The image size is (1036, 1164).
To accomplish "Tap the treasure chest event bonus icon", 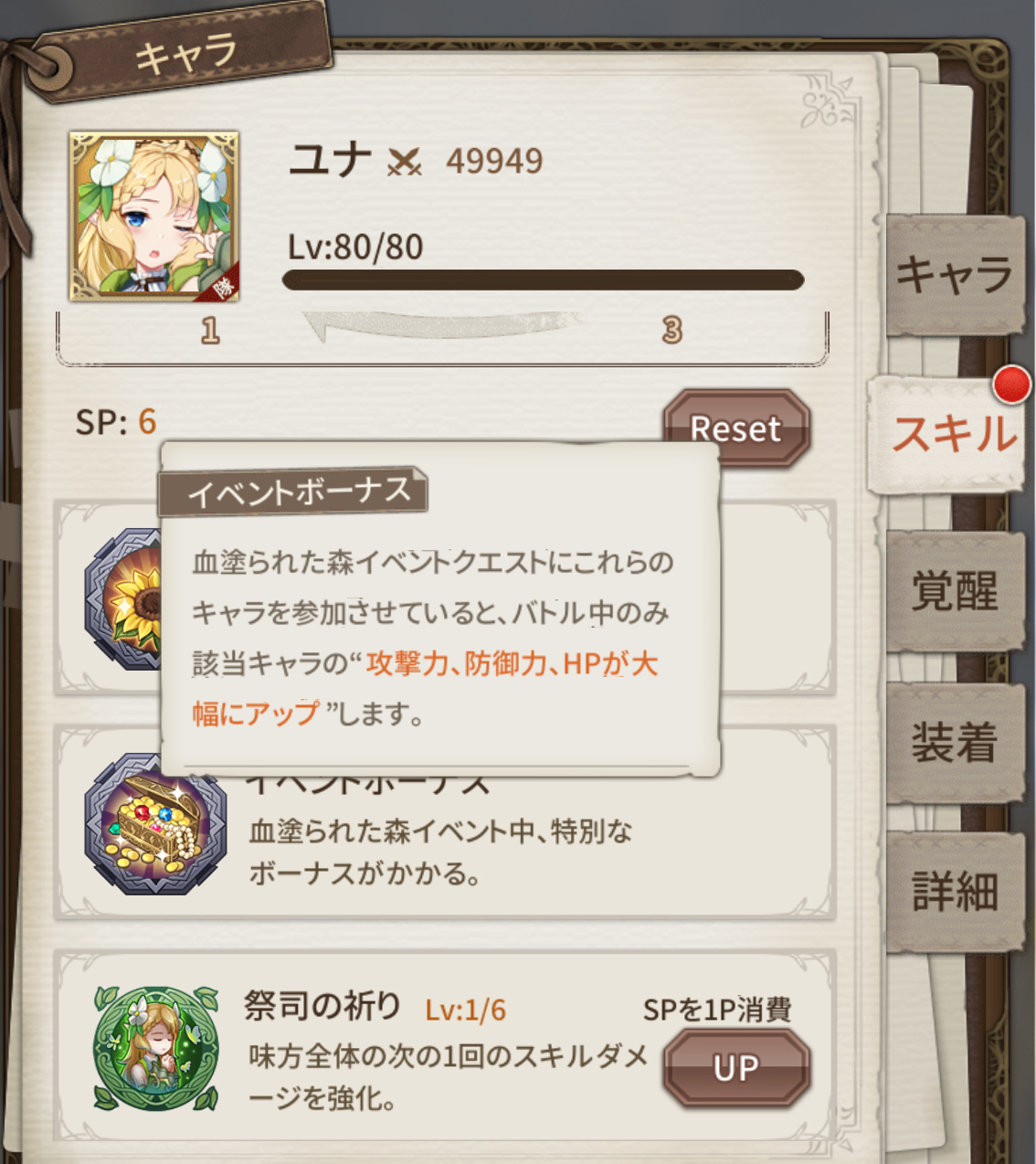I will tap(155, 824).
